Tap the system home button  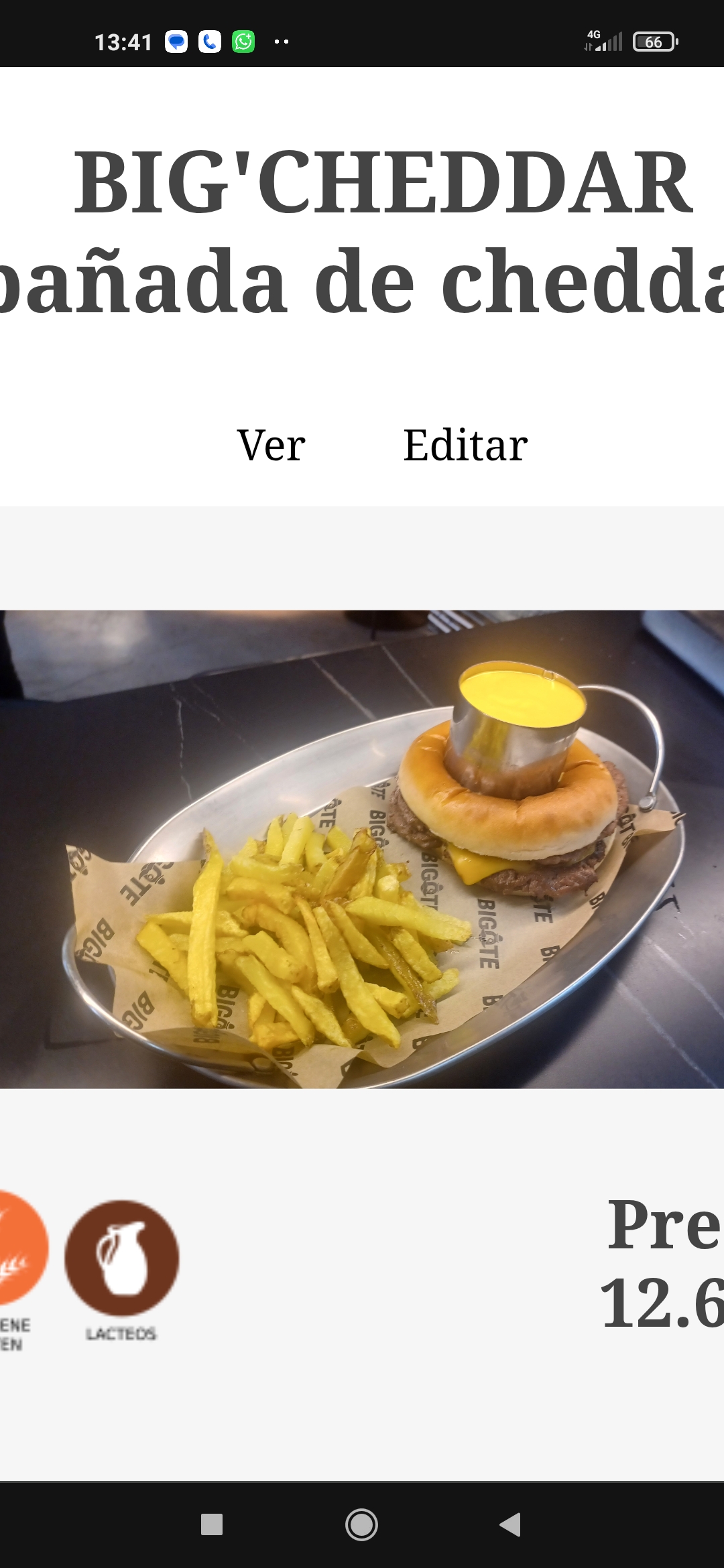361,1524
